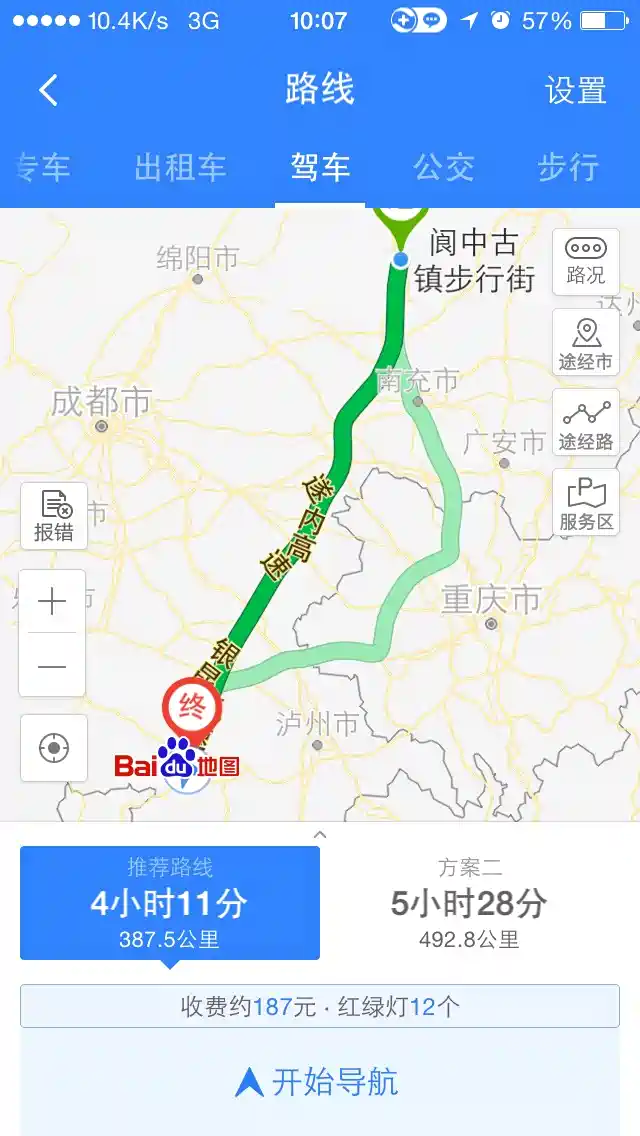Center map on my location
This screenshot has width=640, height=1136.
(54, 748)
